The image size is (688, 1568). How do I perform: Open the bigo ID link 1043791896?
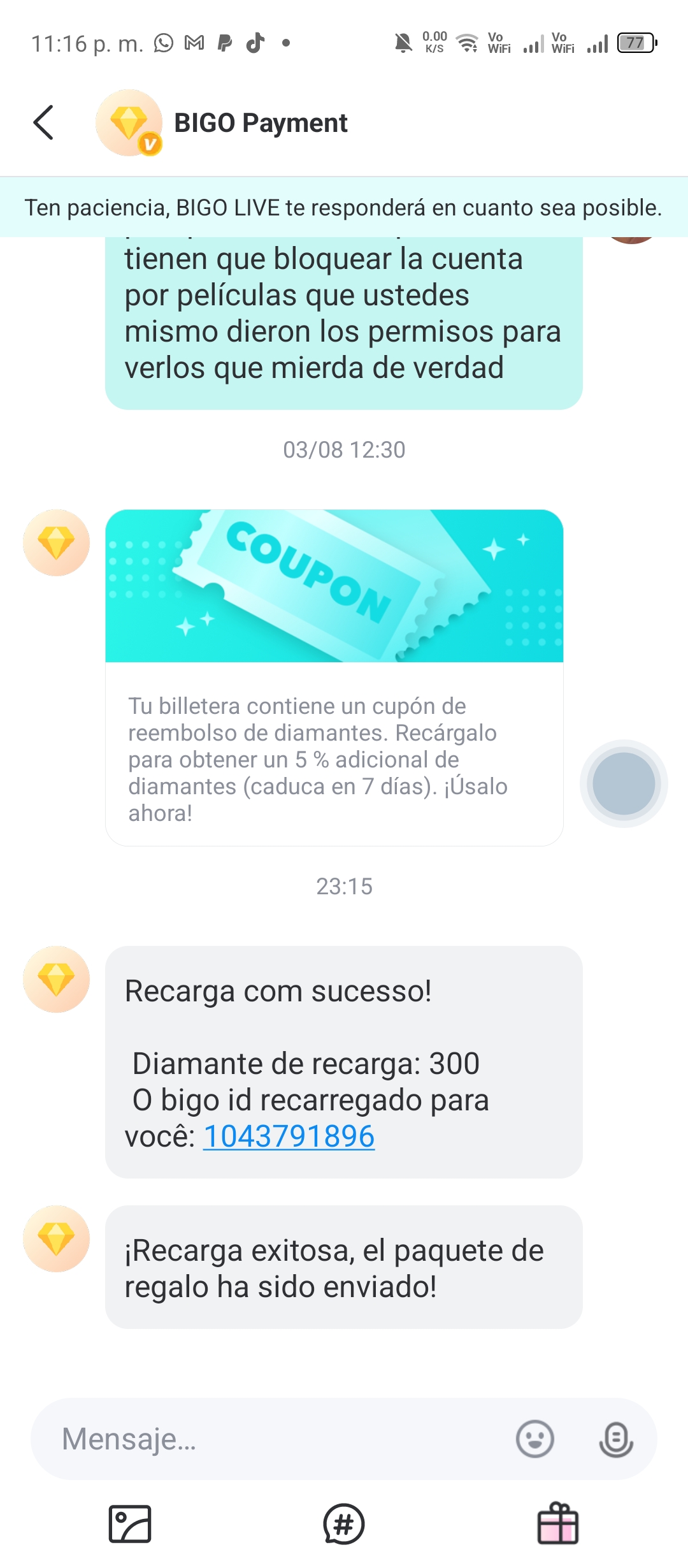pyautogui.click(x=289, y=1136)
